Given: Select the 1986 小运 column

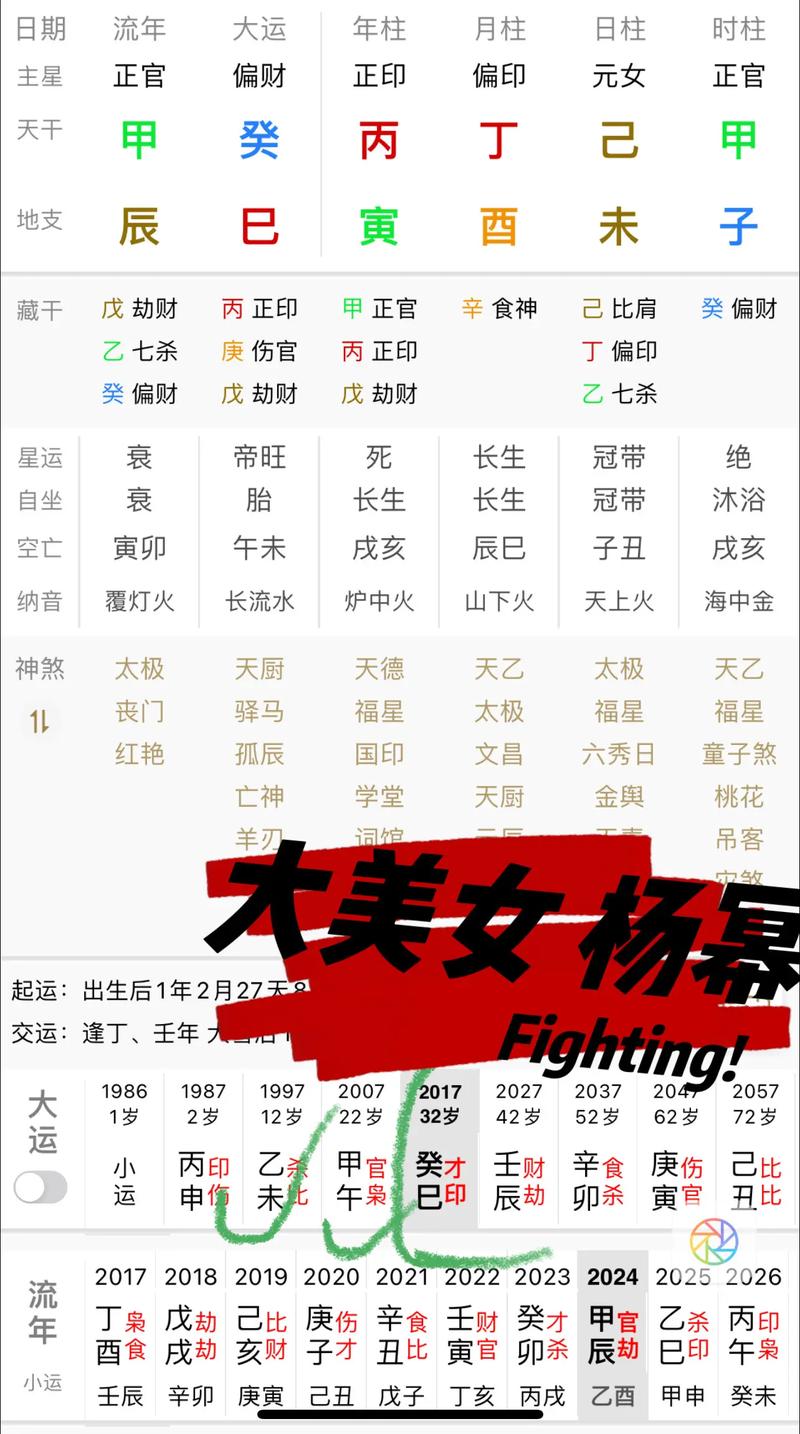Looking at the screenshot, I should click(x=124, y=1150).
